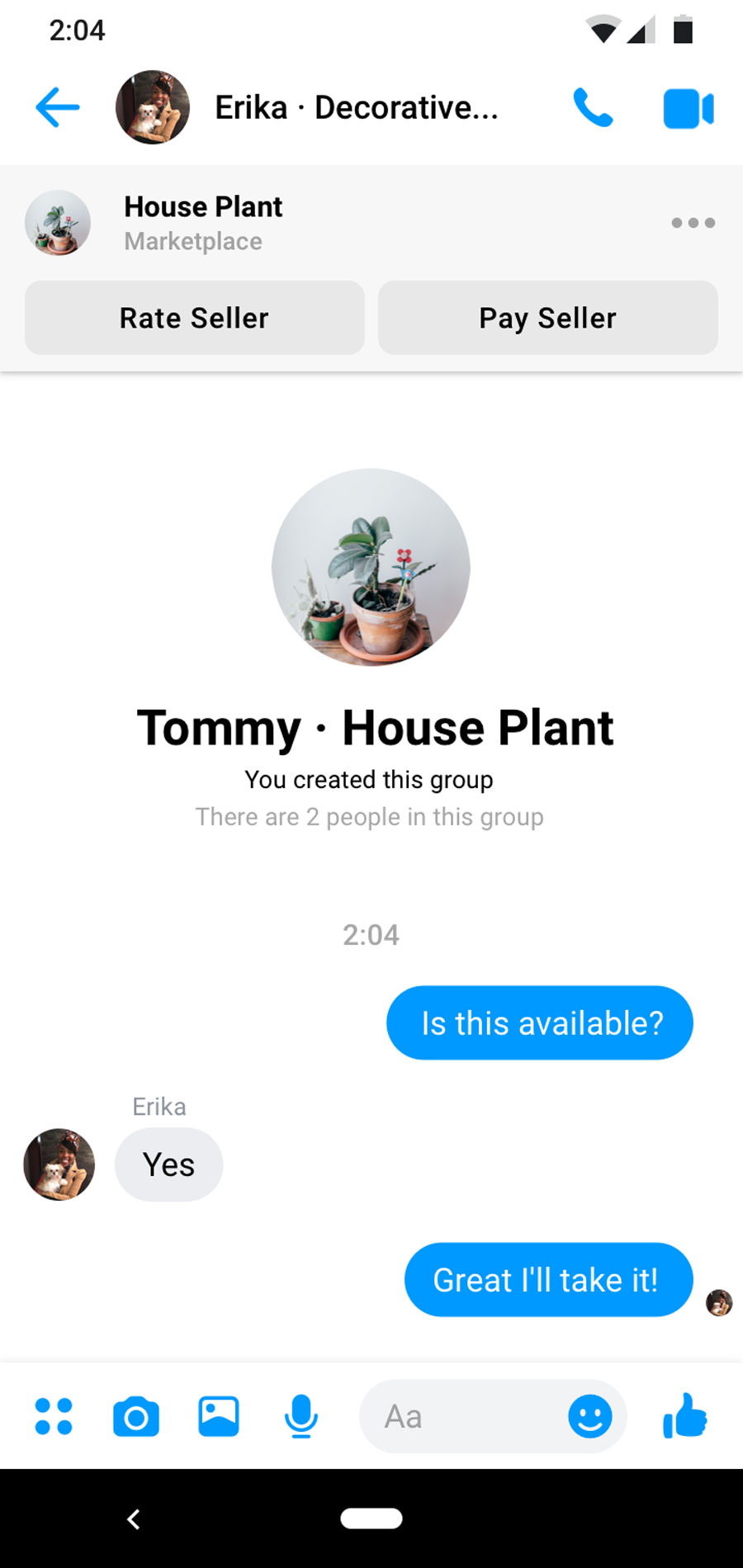Tap the system home pill

point(371,1518)
